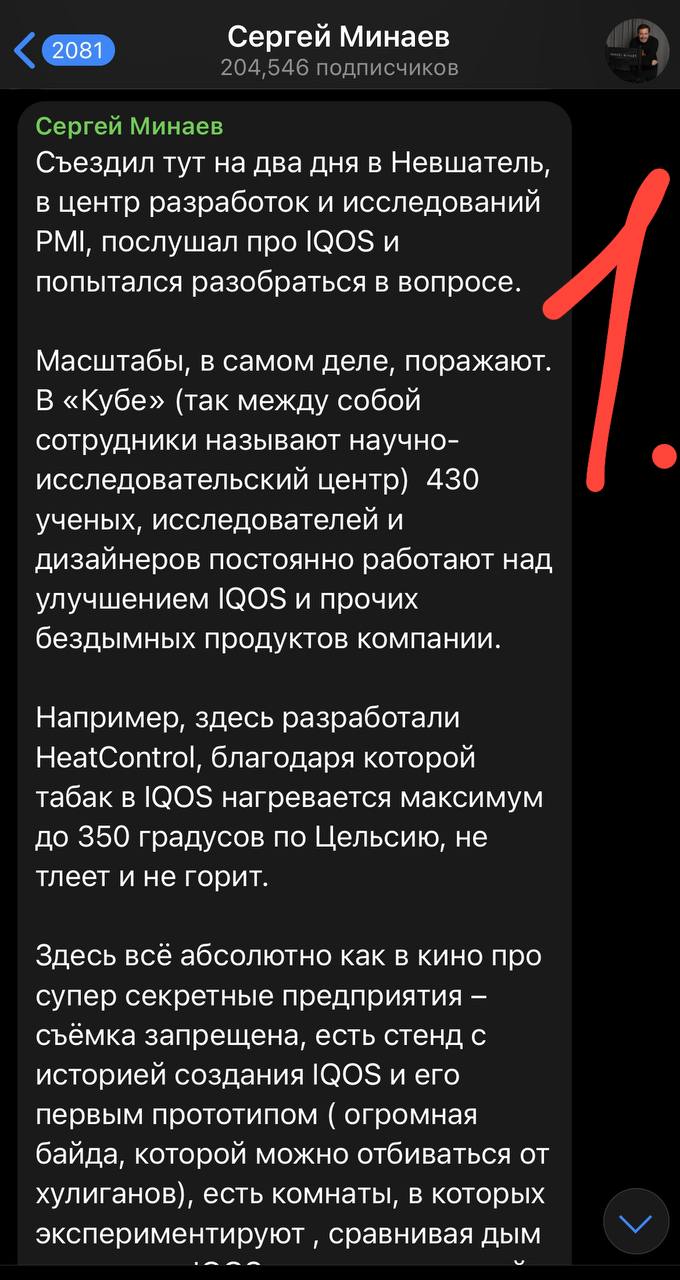
Task: Open channel info via Сергей Минаев title
Action: [339, 38]
